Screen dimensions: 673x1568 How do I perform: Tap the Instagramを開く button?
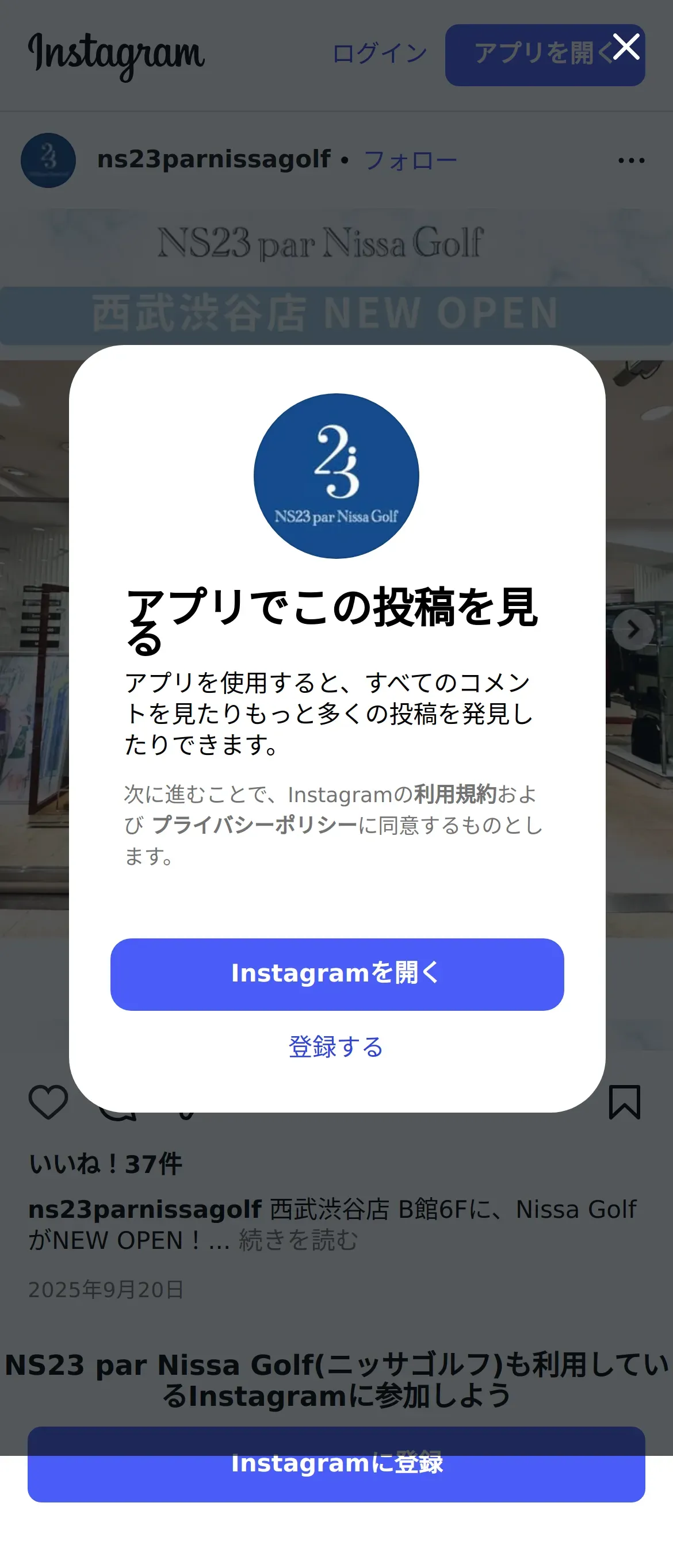(337, 974)
